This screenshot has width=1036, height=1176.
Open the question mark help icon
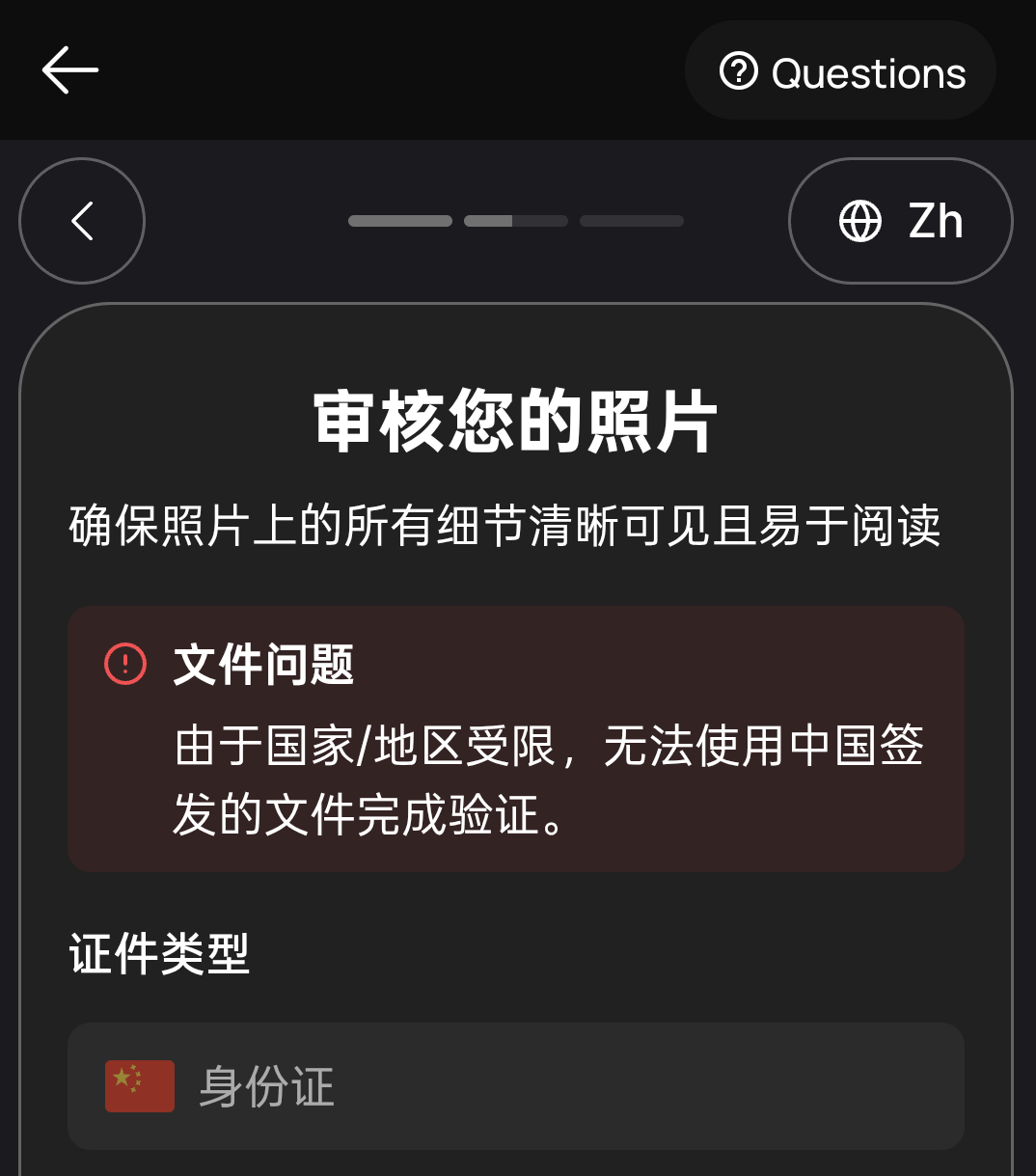[739, 71]
